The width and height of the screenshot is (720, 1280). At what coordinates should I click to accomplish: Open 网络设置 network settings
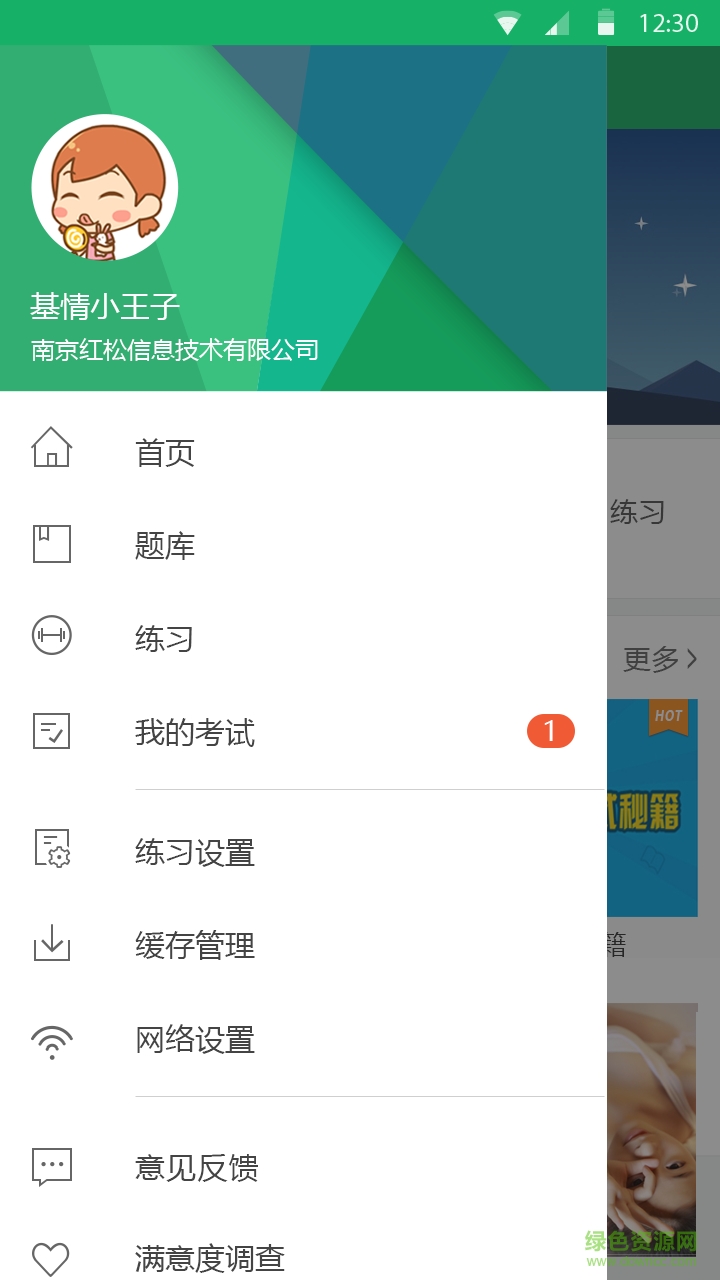click(x=195, y=1040)
